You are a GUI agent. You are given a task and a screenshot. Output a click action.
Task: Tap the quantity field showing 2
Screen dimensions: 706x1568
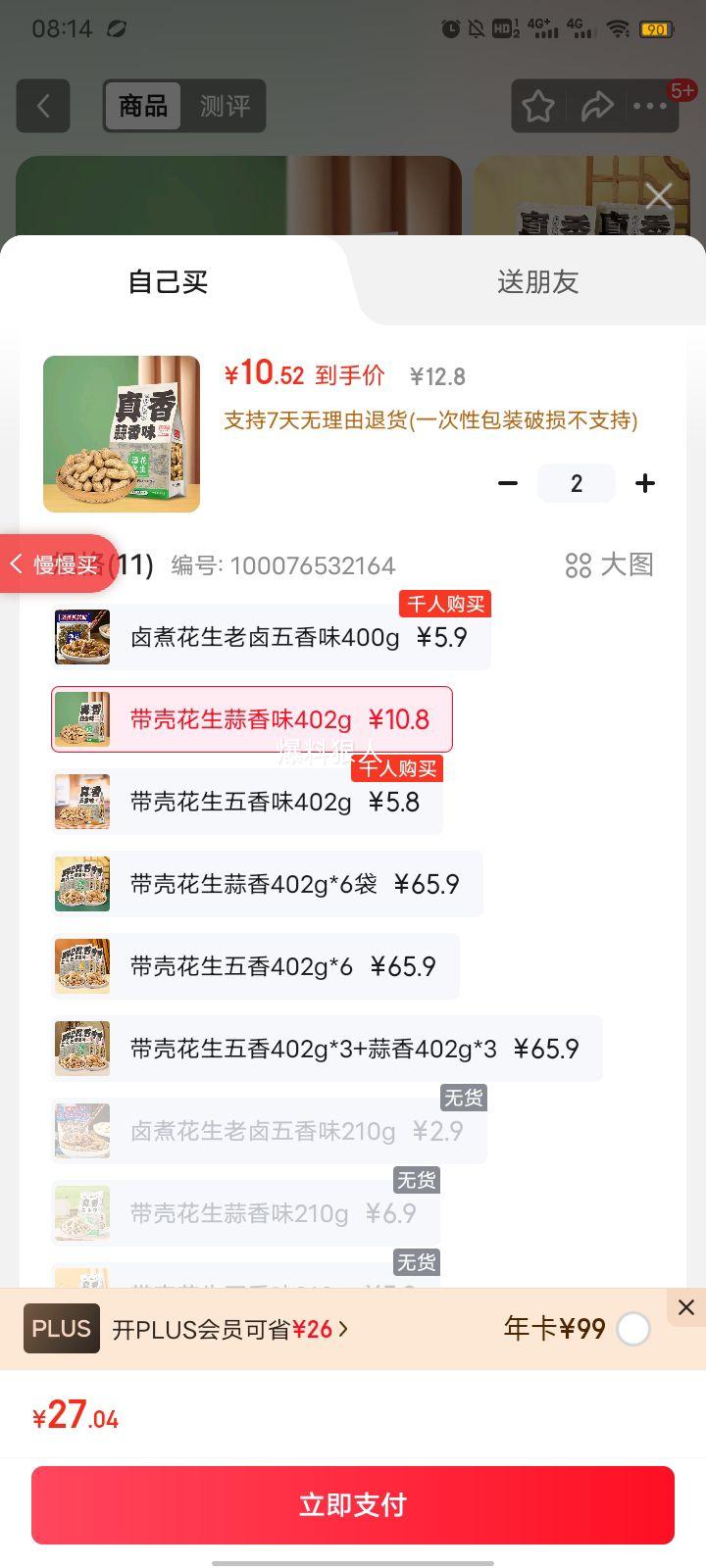point(577,483)
